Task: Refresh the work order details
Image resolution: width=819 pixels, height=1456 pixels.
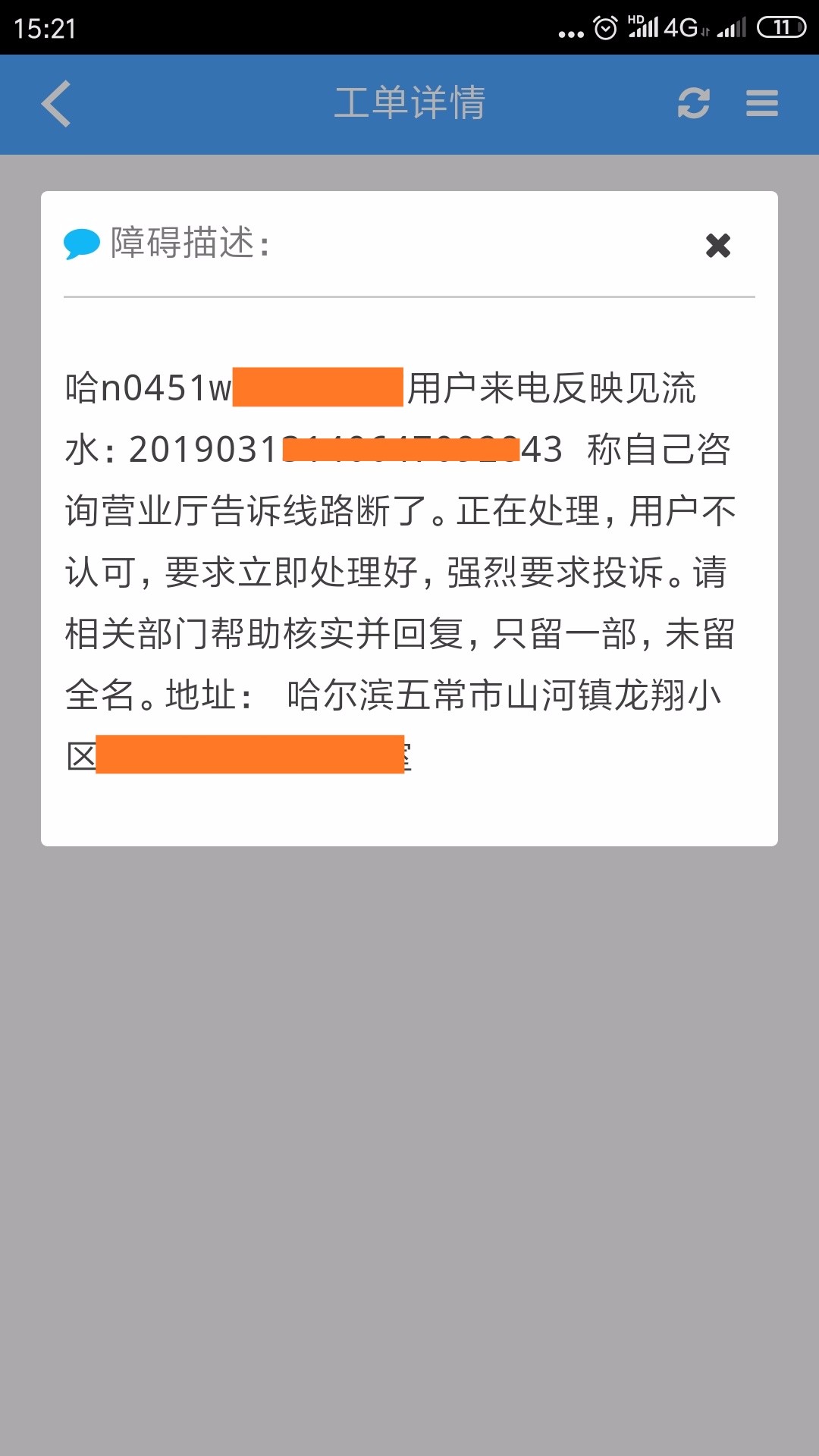Action: pyautogui.click(x=693, y=104)
